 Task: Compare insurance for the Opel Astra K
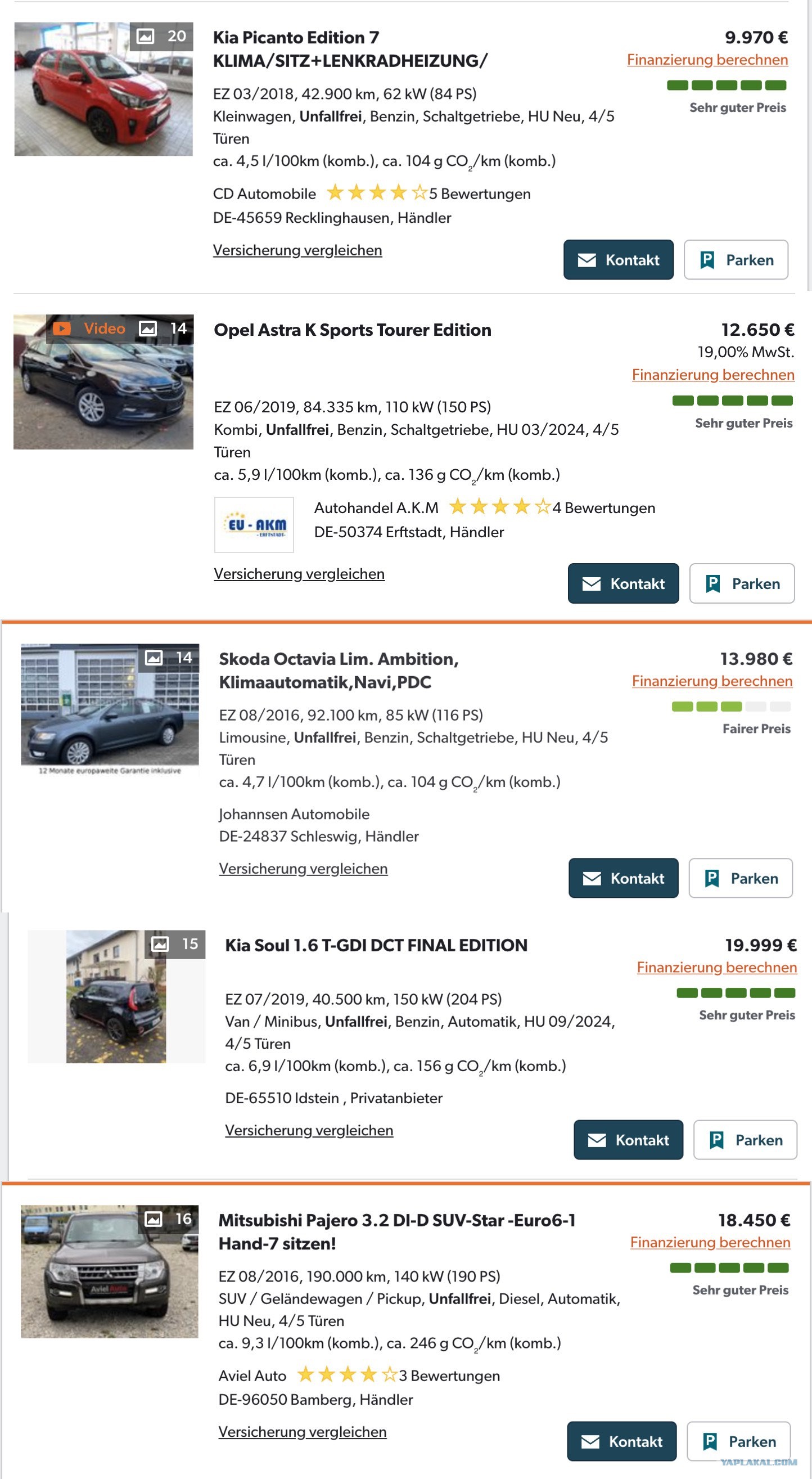tap(299, 574)
